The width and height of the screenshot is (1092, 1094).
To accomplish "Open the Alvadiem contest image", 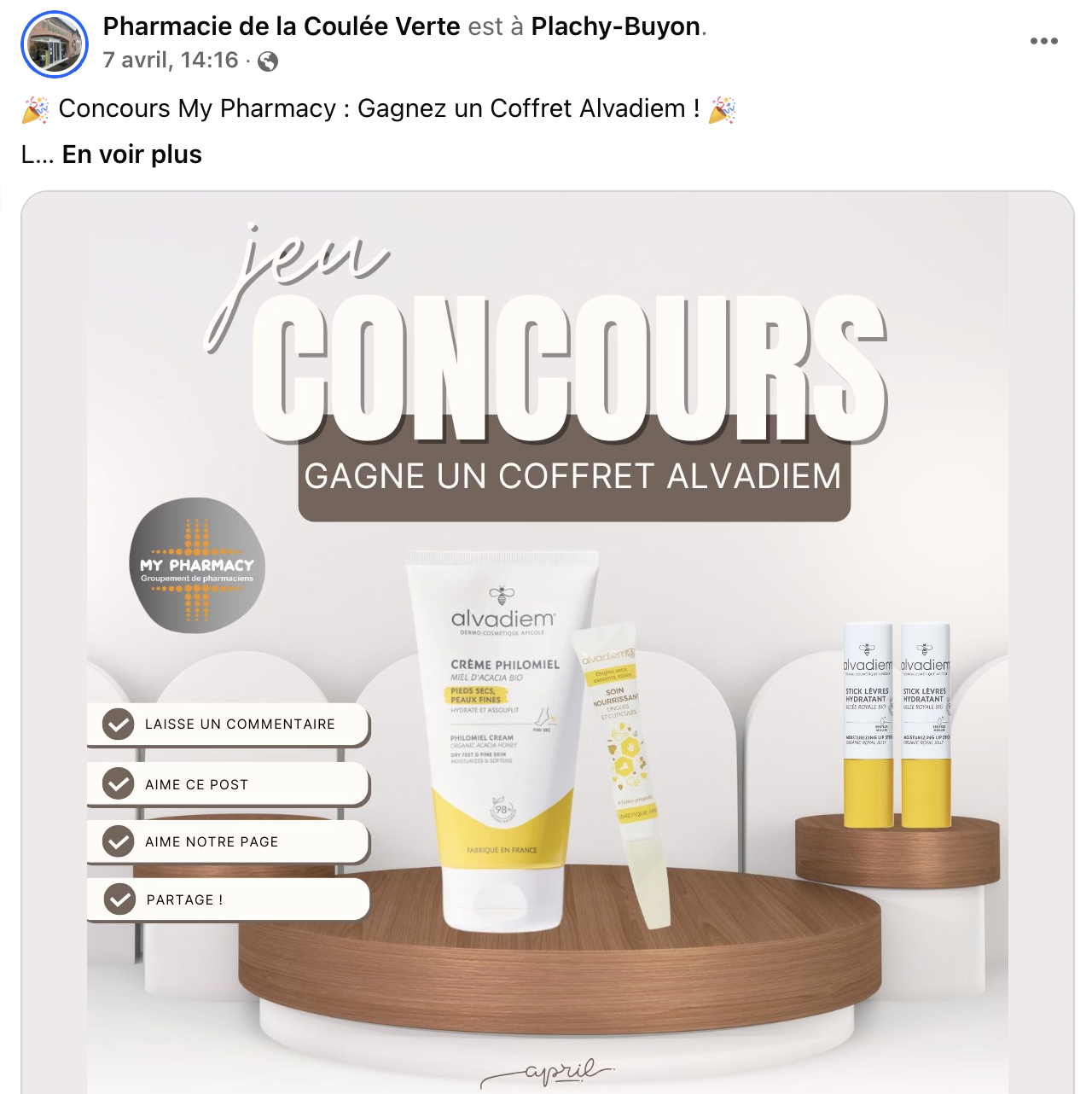I will 547,642.
